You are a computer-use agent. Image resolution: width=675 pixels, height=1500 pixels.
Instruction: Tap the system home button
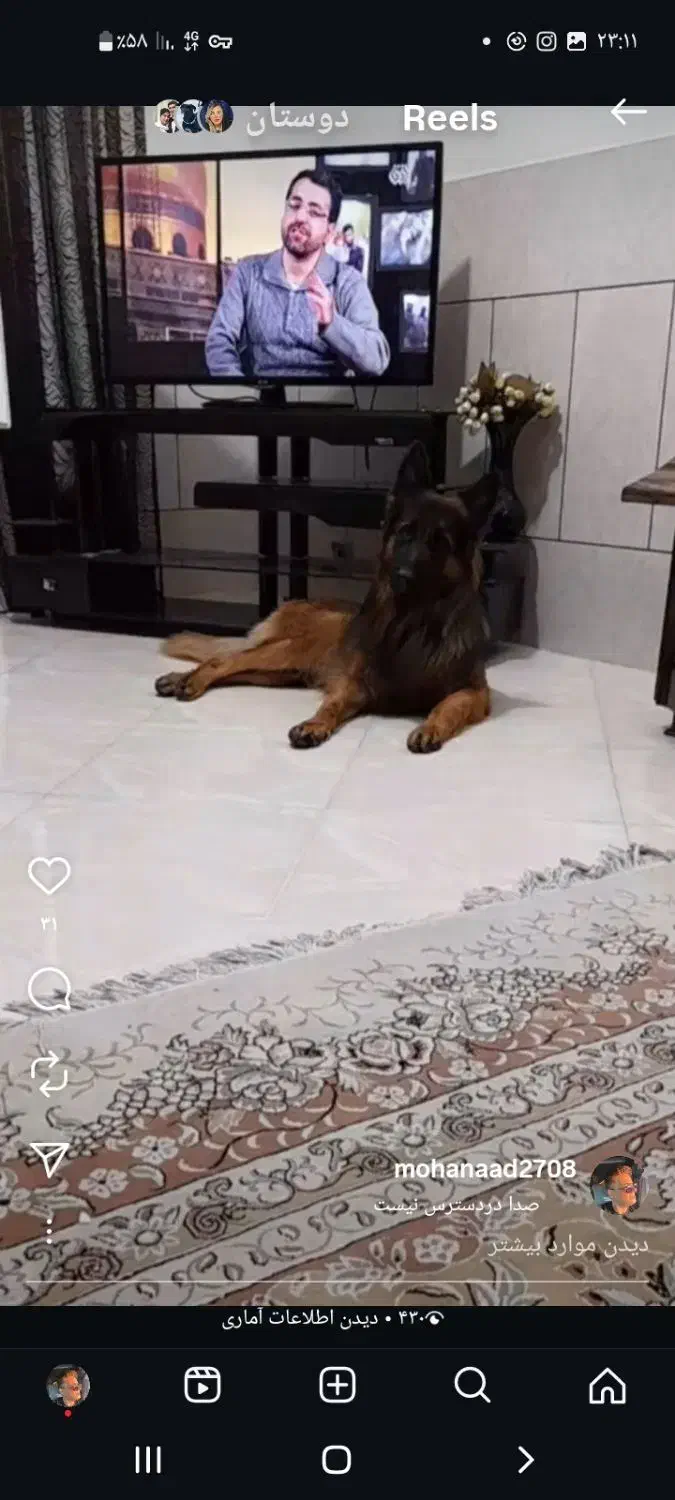click(337, 1460)
